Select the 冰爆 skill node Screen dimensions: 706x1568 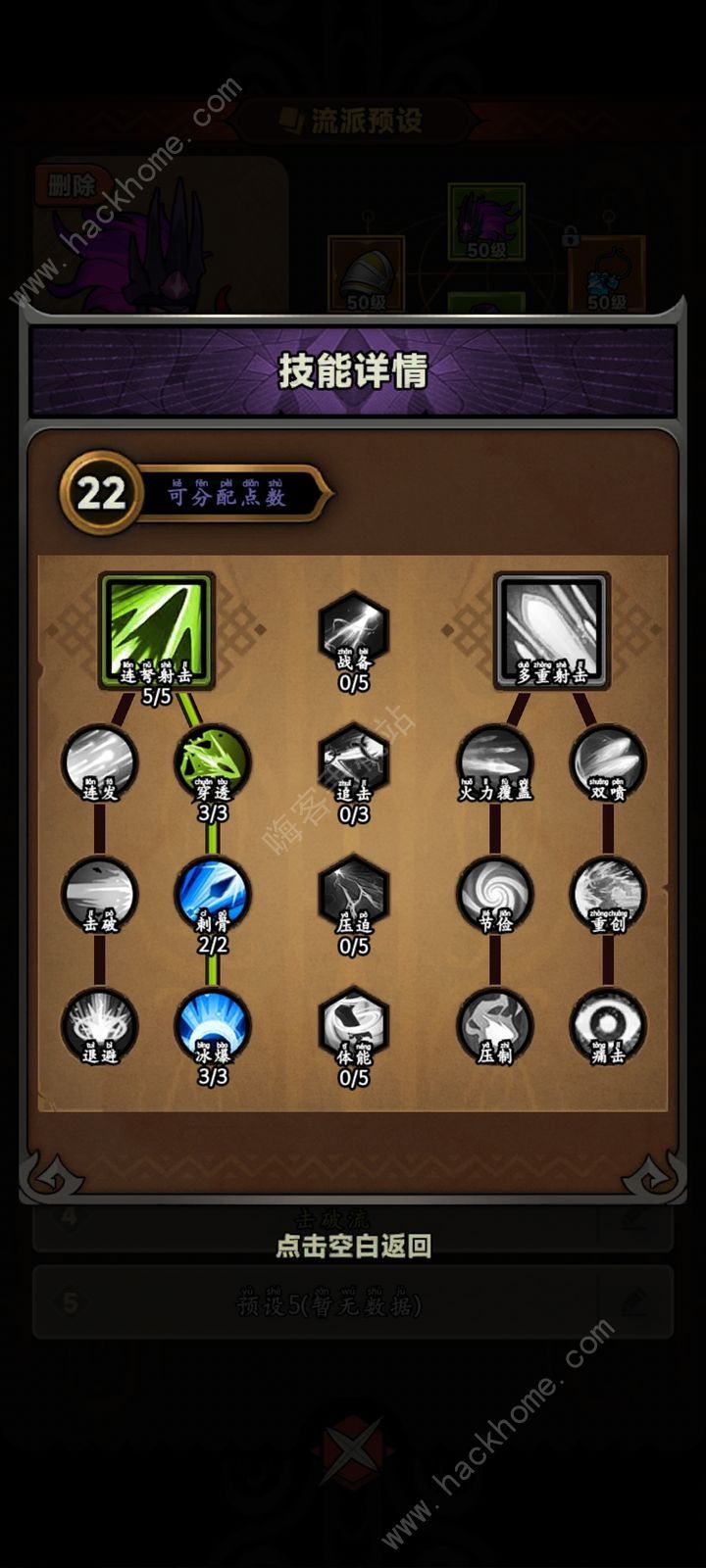(212, 1026)
